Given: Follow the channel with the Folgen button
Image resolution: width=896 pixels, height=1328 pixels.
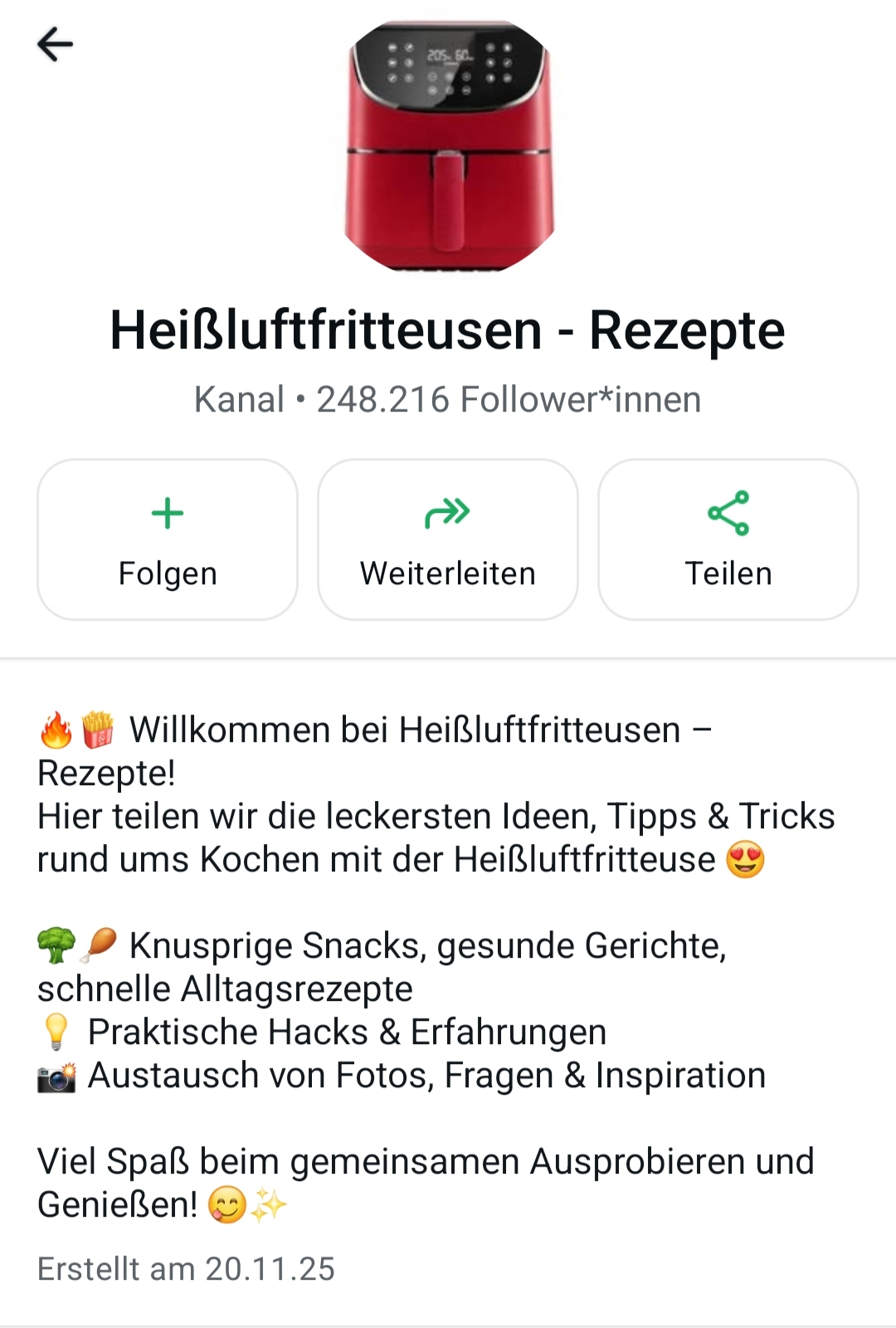Looking at the screenshot, I should coord(168,539).
